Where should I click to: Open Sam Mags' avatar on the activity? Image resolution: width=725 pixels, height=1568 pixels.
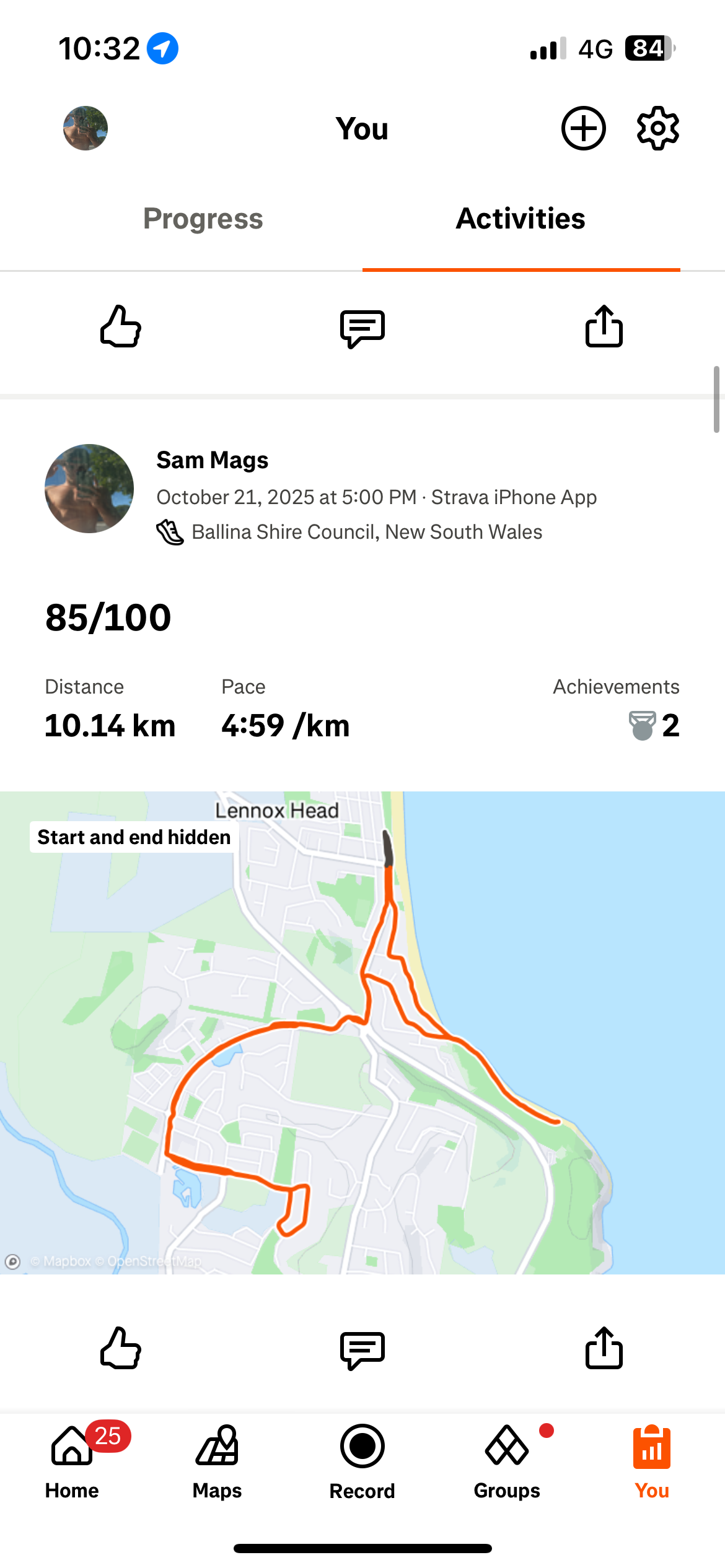pyautogui.click(x=89, y=489)
